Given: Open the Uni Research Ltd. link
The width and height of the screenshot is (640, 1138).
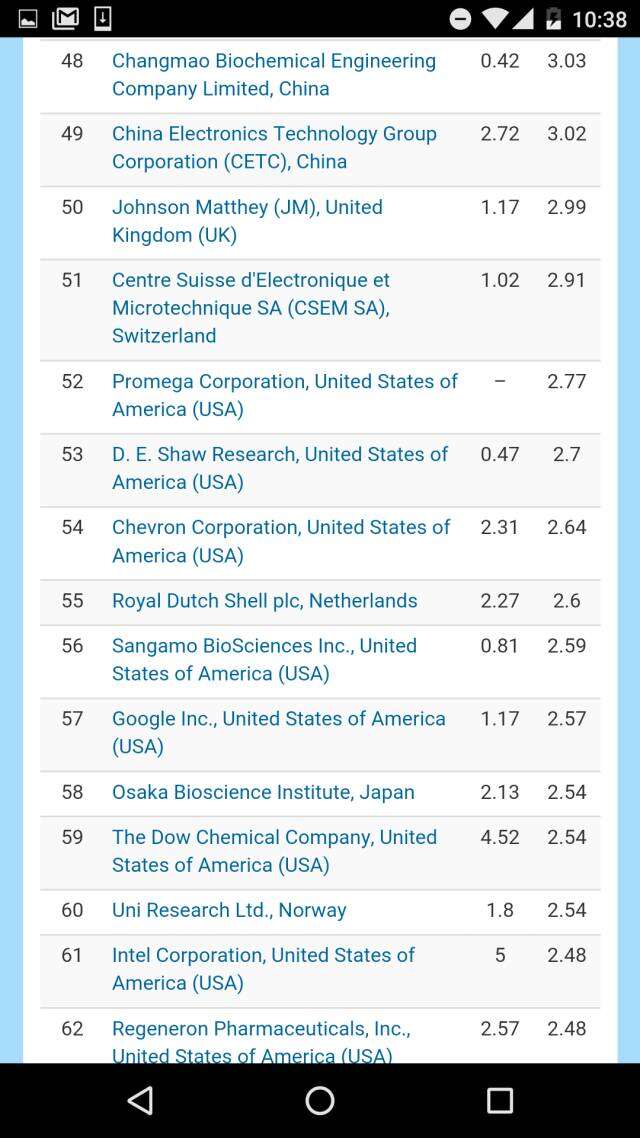Looking at the screenshot, I should [x=229, y=910].
